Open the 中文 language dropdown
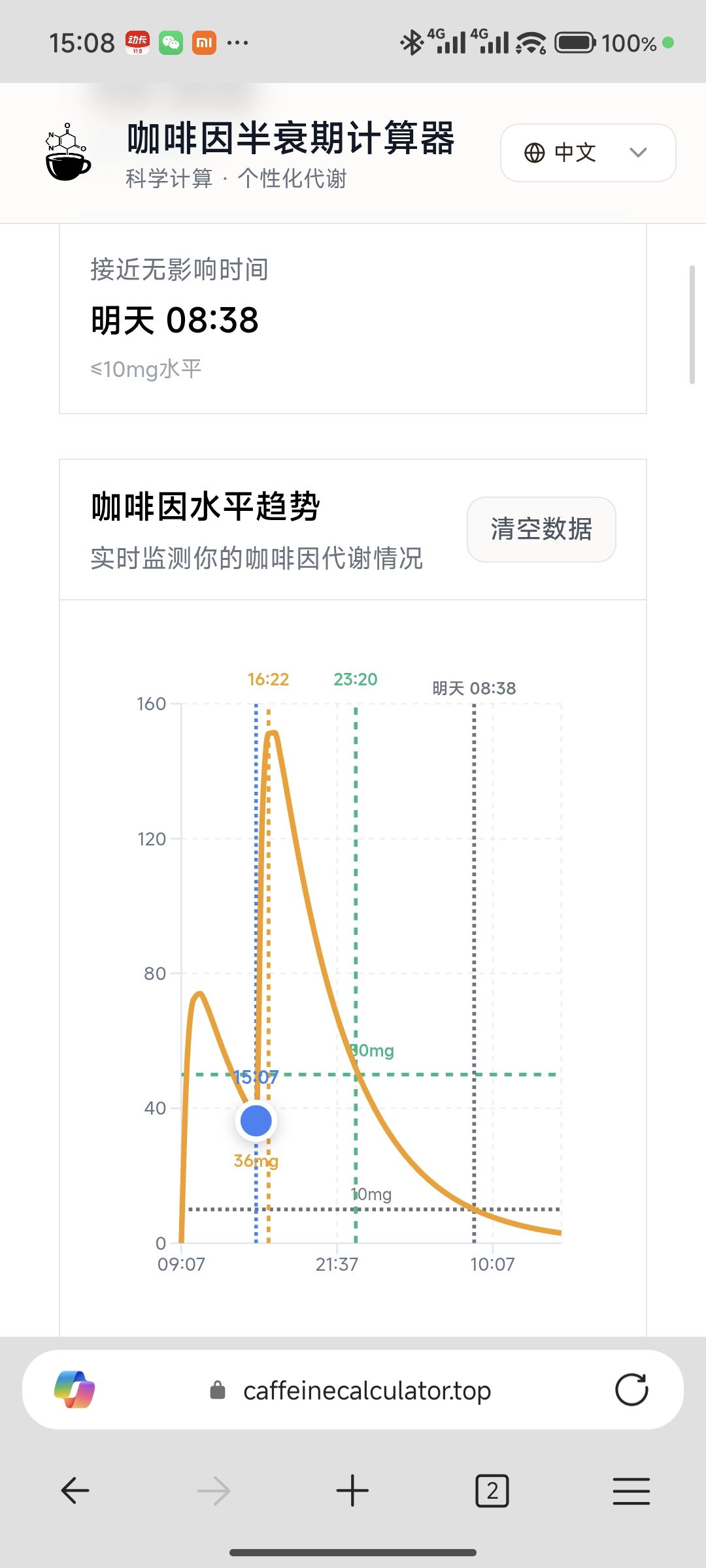 tap(588, 153)
